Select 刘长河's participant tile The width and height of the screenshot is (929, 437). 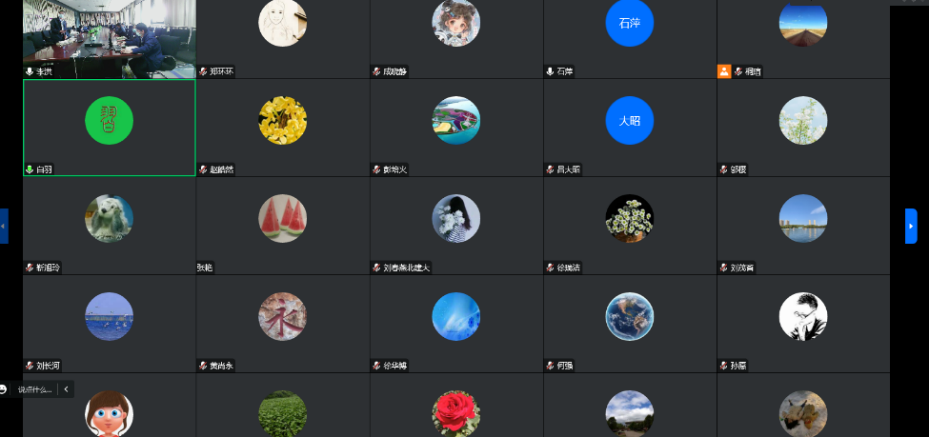pyautogui.click(x=109, y=323)
